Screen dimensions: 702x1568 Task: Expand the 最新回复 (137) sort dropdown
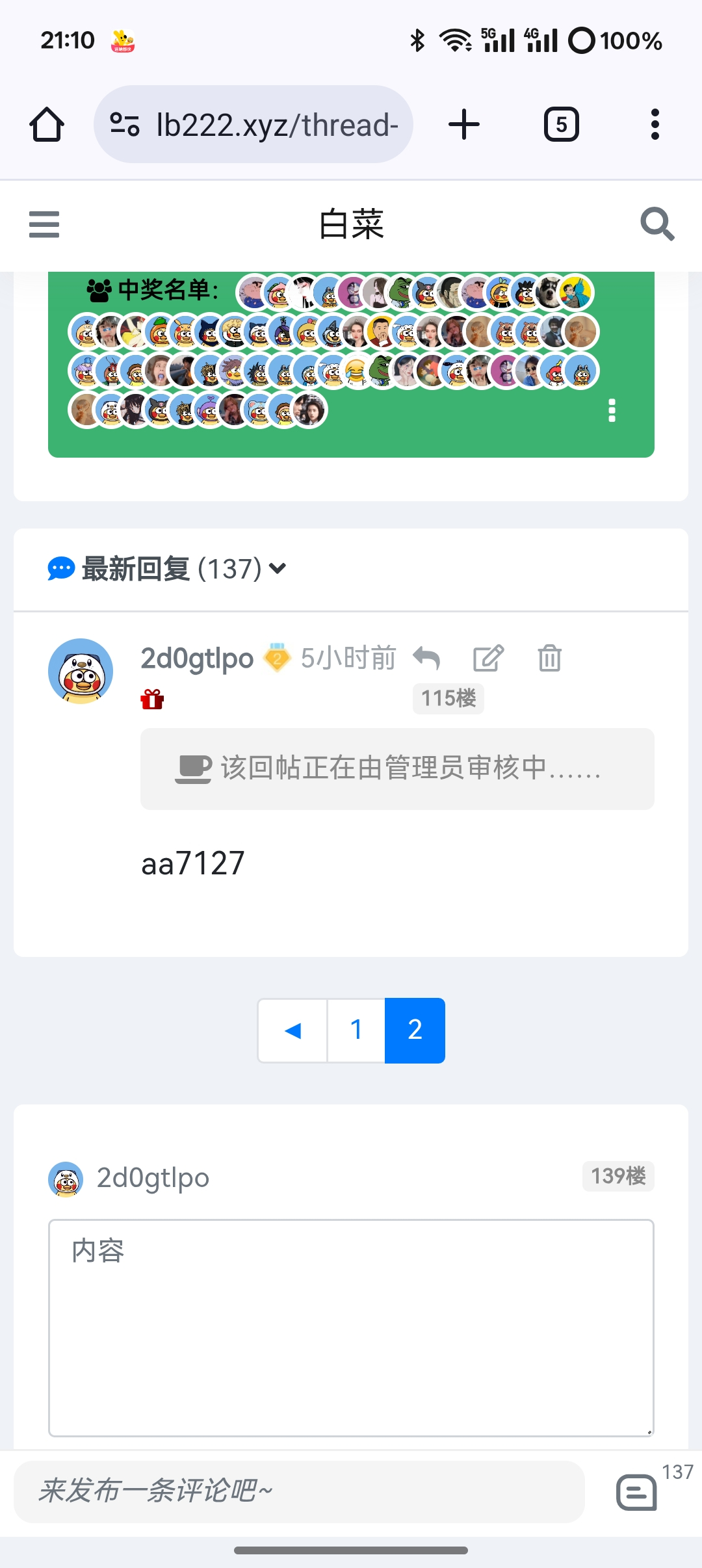[278, 569]
